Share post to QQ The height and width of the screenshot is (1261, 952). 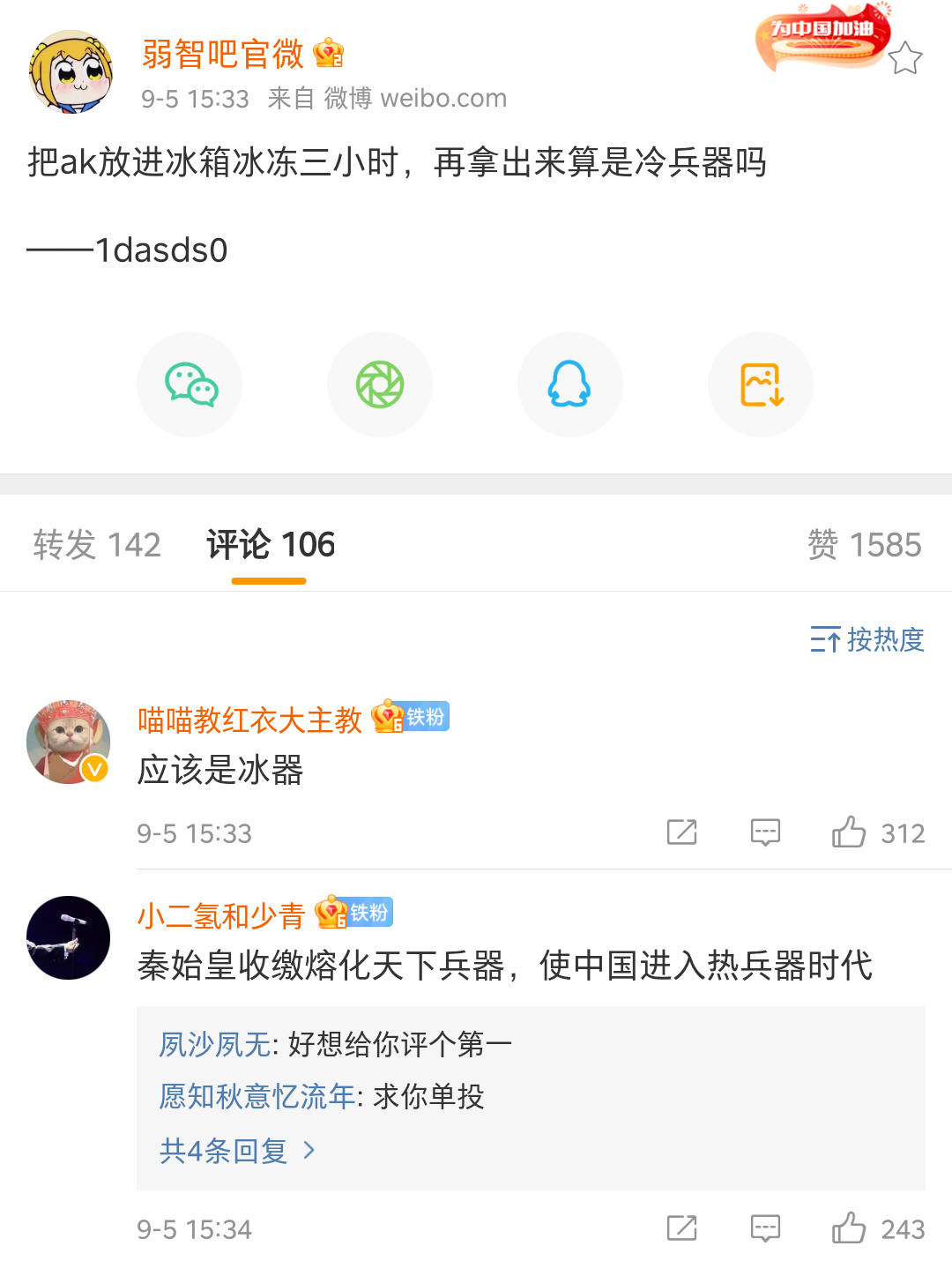(x=570, y=384)
